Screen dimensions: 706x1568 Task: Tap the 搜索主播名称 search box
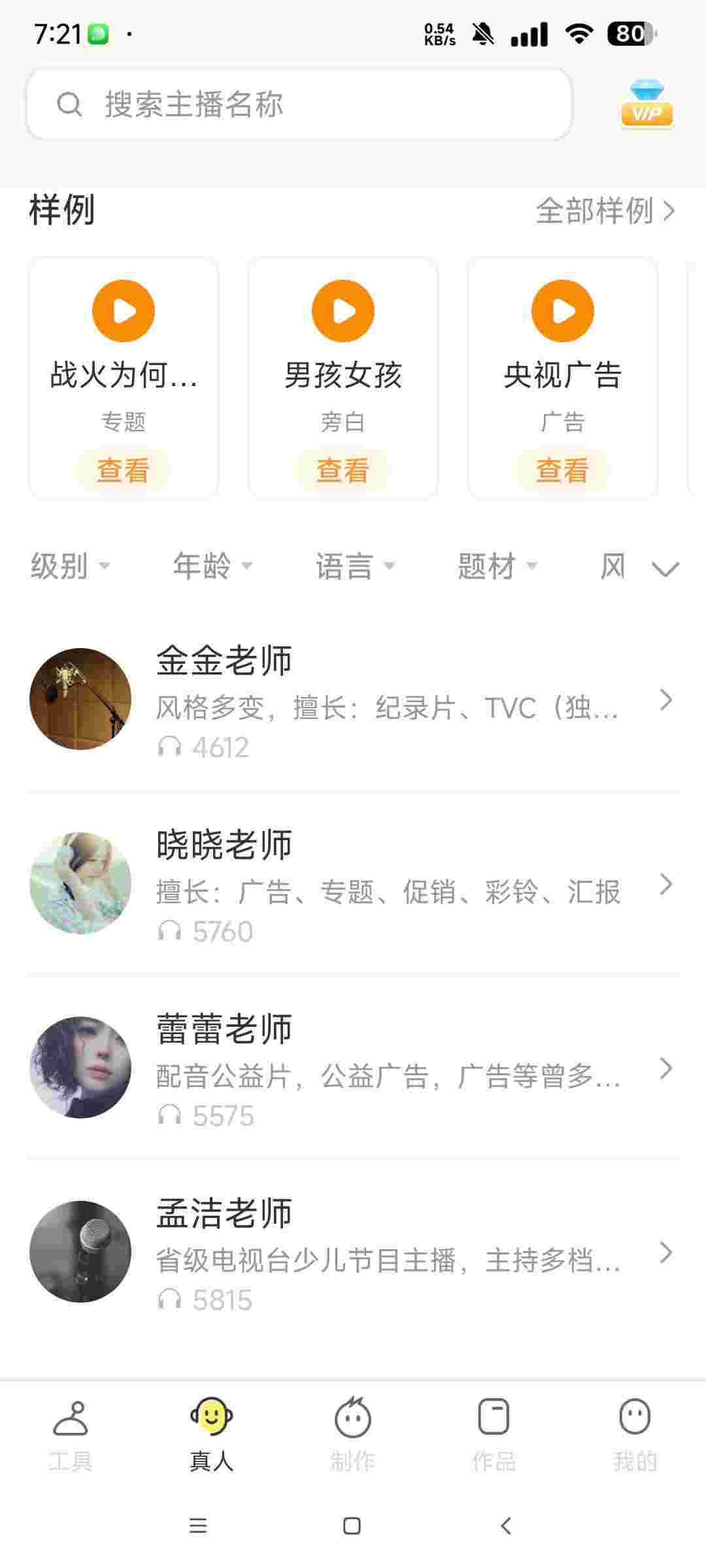coord(299,105)
